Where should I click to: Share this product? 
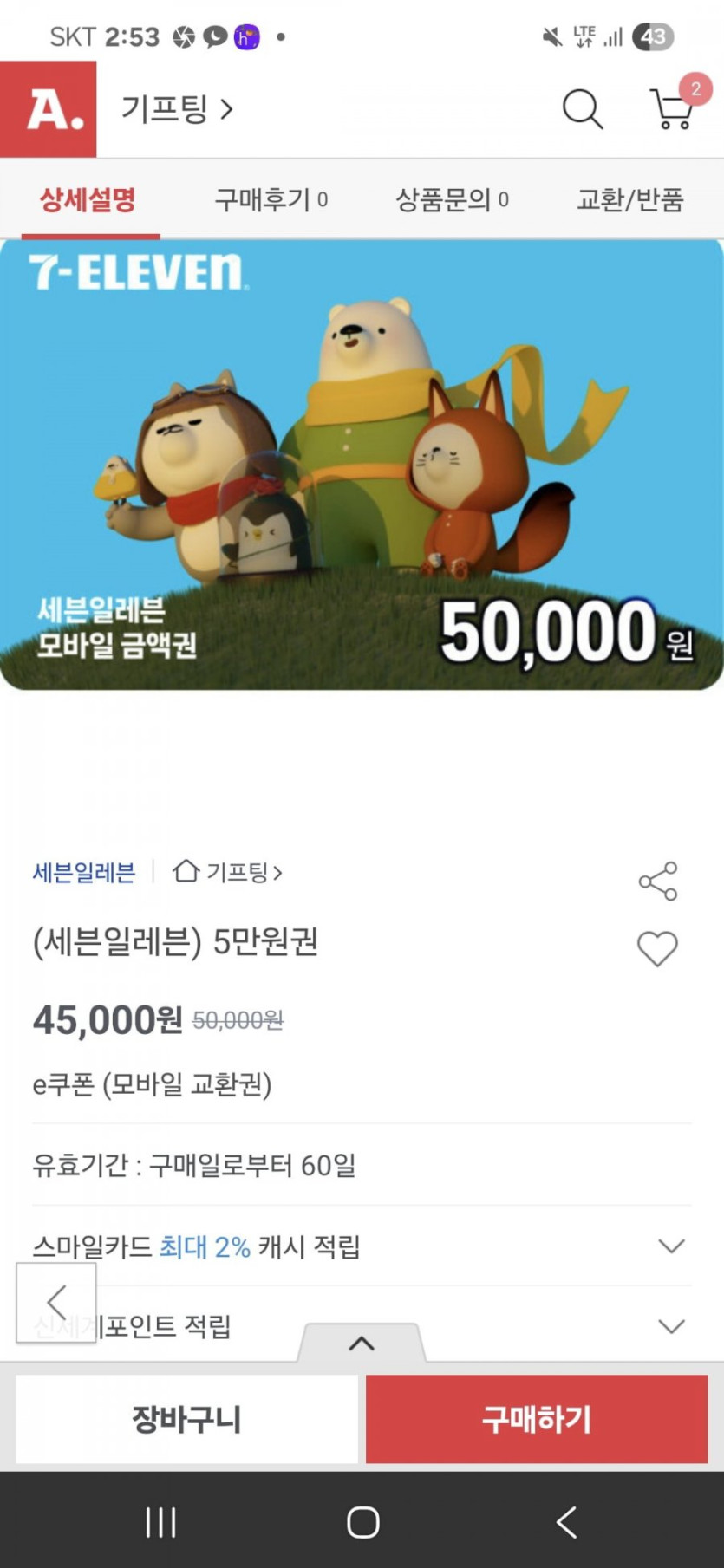click(657, 882)
